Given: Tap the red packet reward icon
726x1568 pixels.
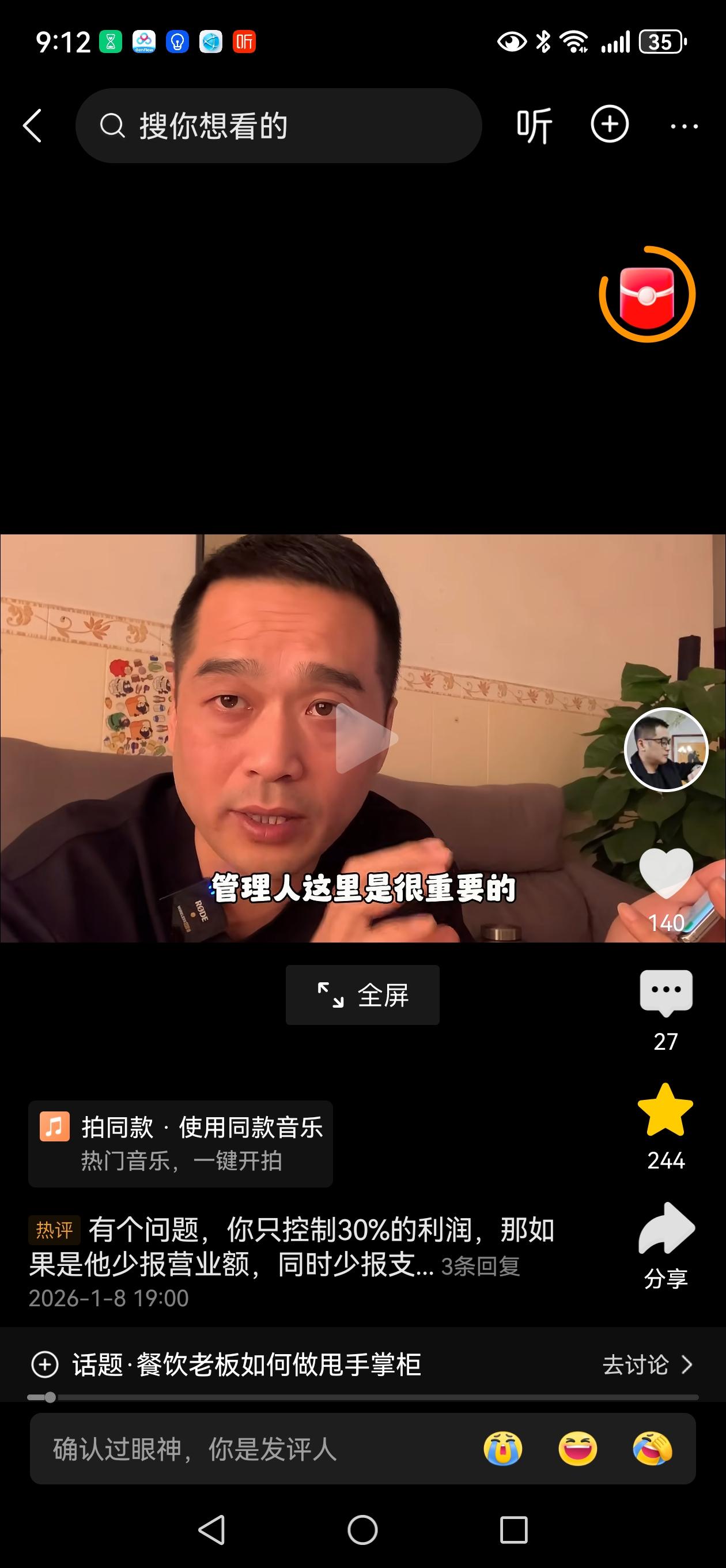Looking at the screenshot, I should tap(646, 294).
